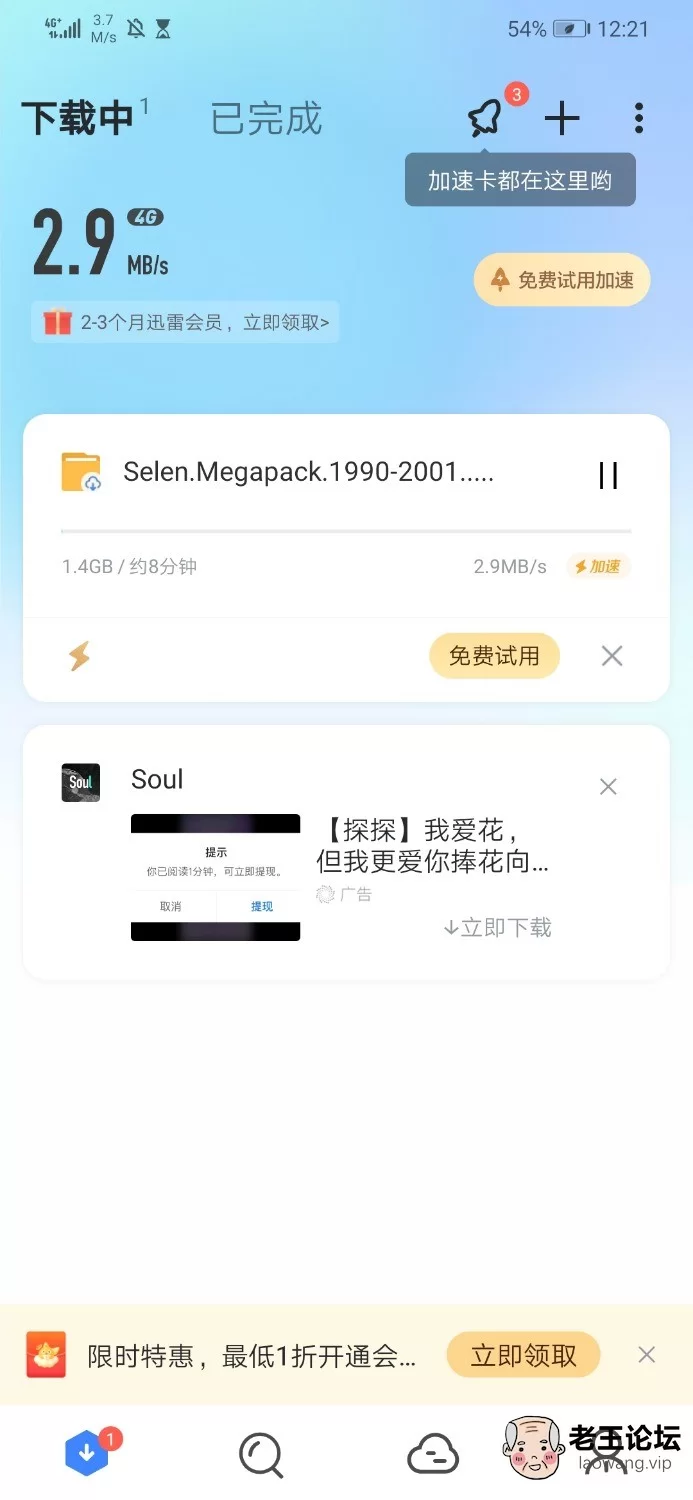
Task: Open the Soul ad image
Action: click(215, 877)
